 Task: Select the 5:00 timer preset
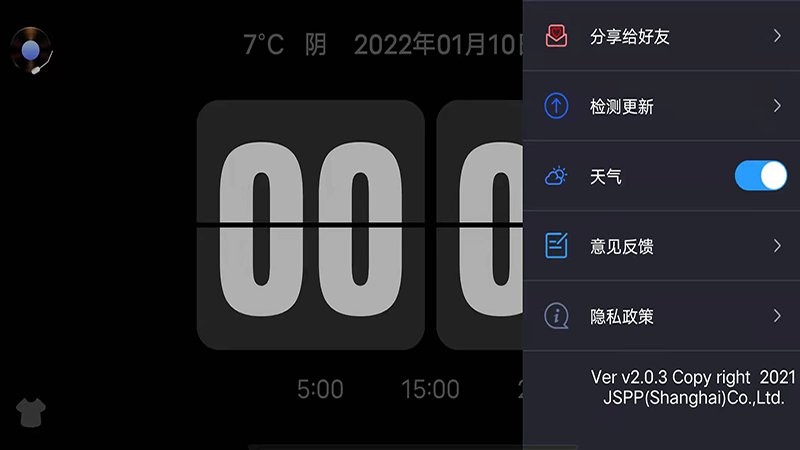click(x=320, y=389)
